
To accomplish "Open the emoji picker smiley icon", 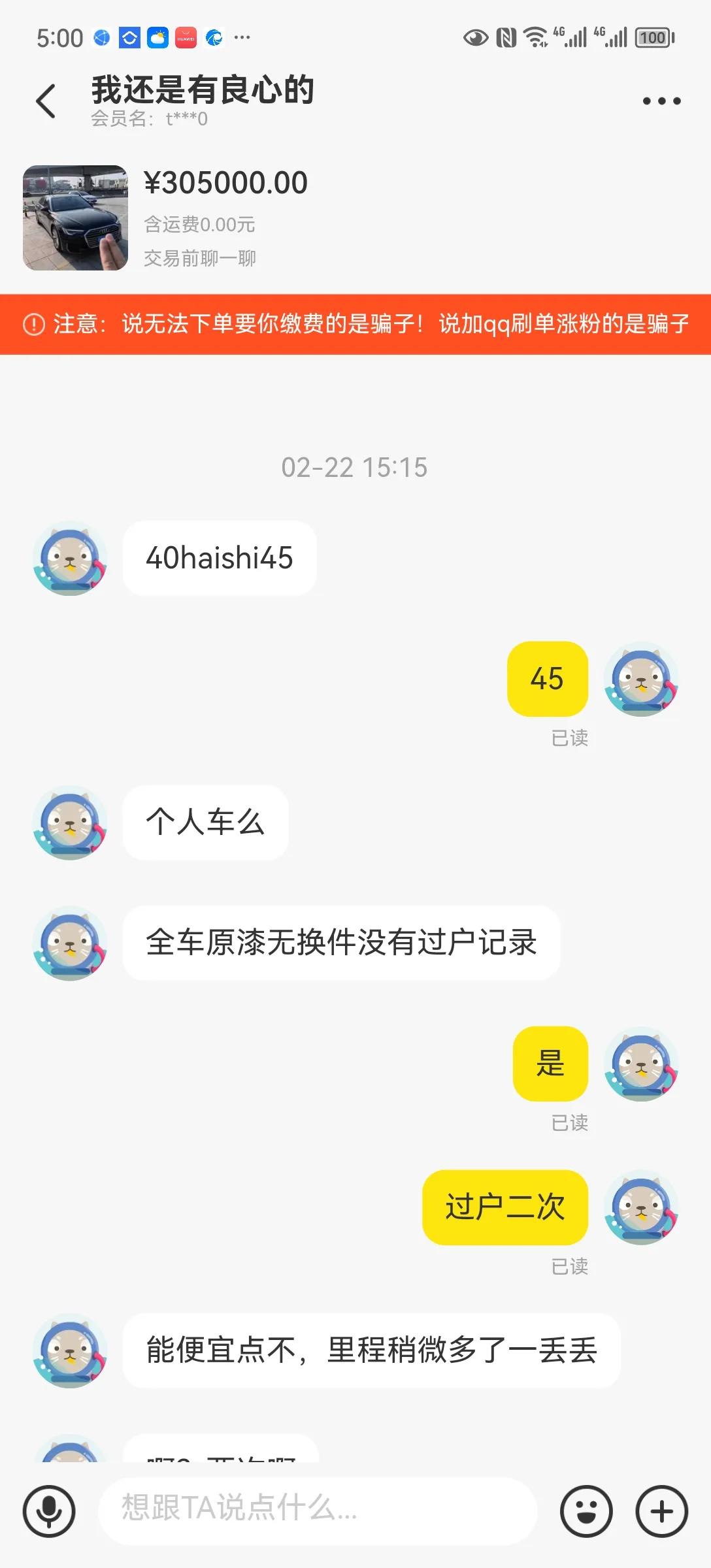I will point(585,1511).
